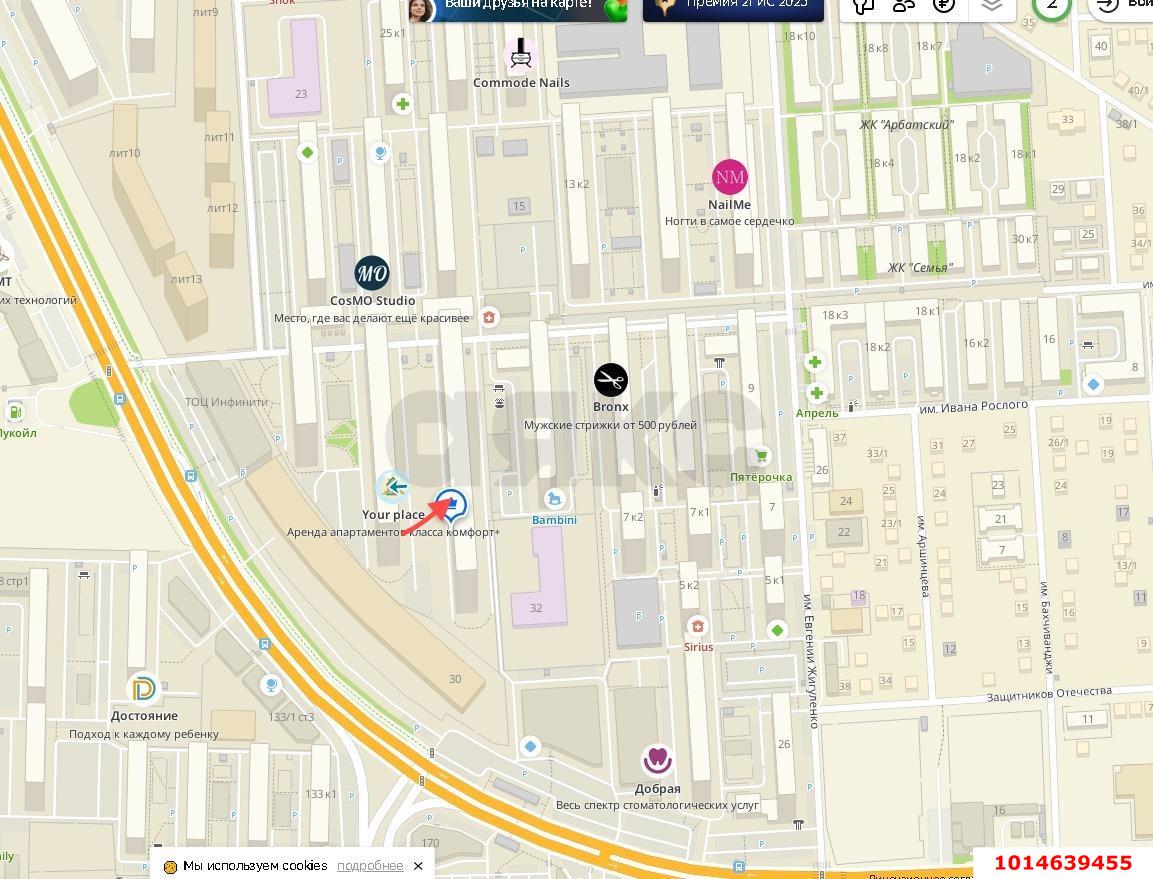Select the Добрая dental clinic marker
1153x879 pixels.
[x=657, y=762]
